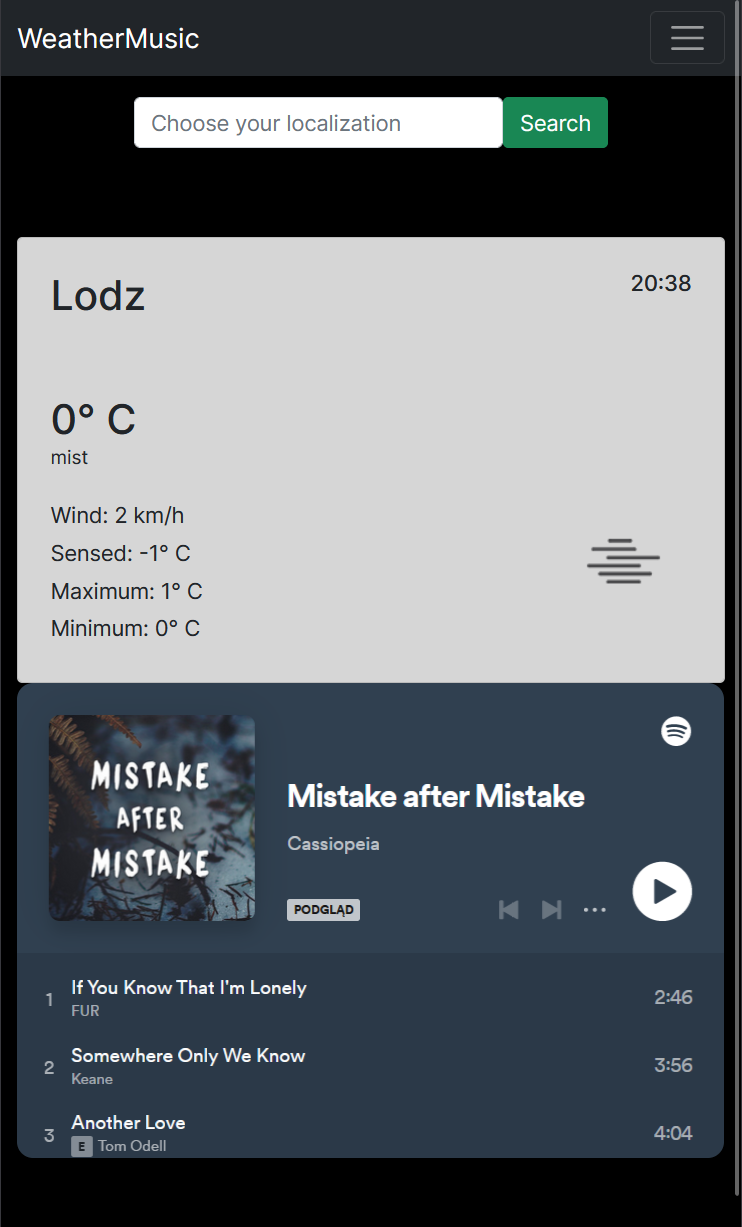Open Spotify via the logo icon
The width and height of the screenshot is (742, 1227).
click(x=677, y=731)
